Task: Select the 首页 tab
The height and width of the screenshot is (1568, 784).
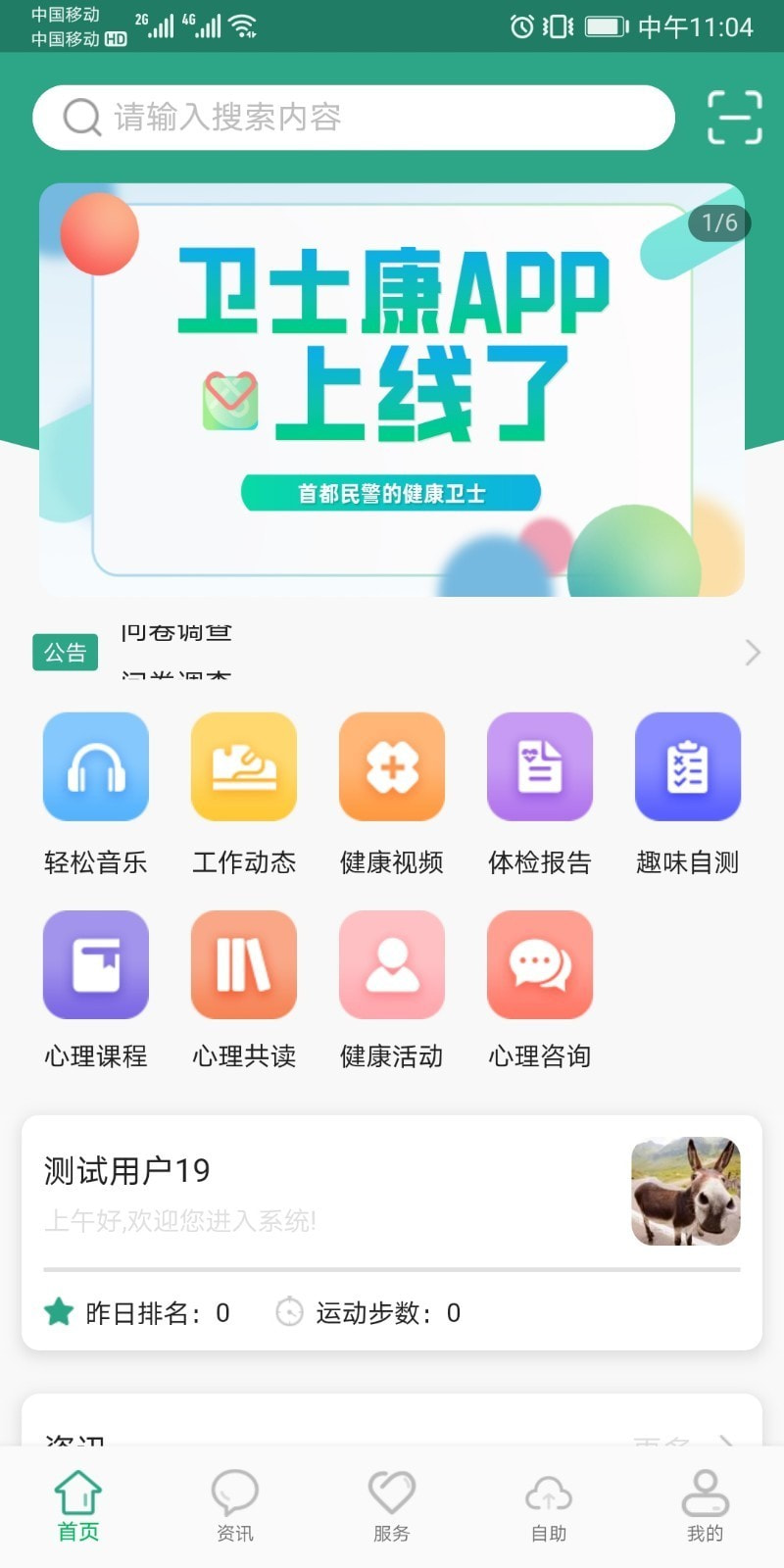Action: point(78,1506)
